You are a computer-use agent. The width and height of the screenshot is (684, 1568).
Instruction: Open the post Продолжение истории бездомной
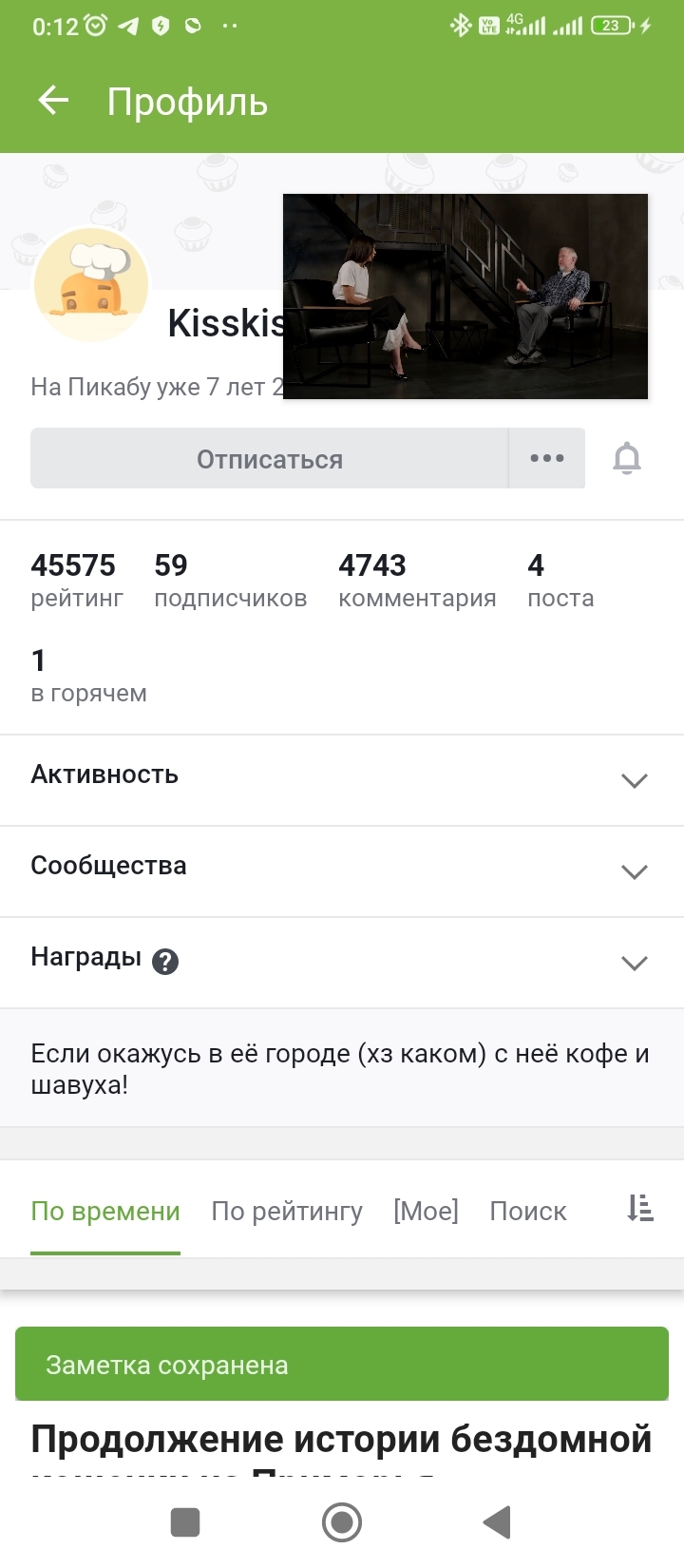[342, 1444]
